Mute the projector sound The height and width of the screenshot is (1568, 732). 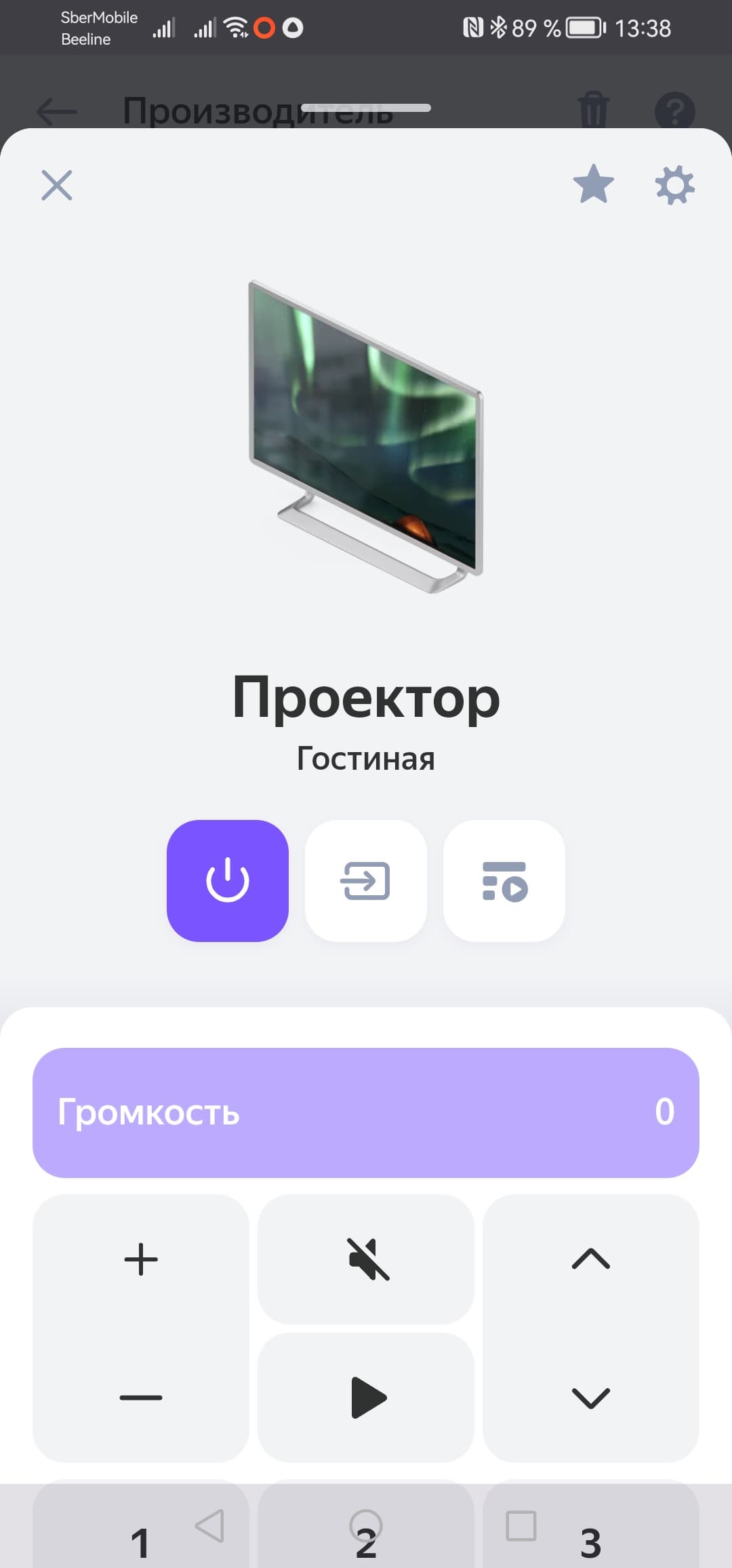click(366, 1259)
